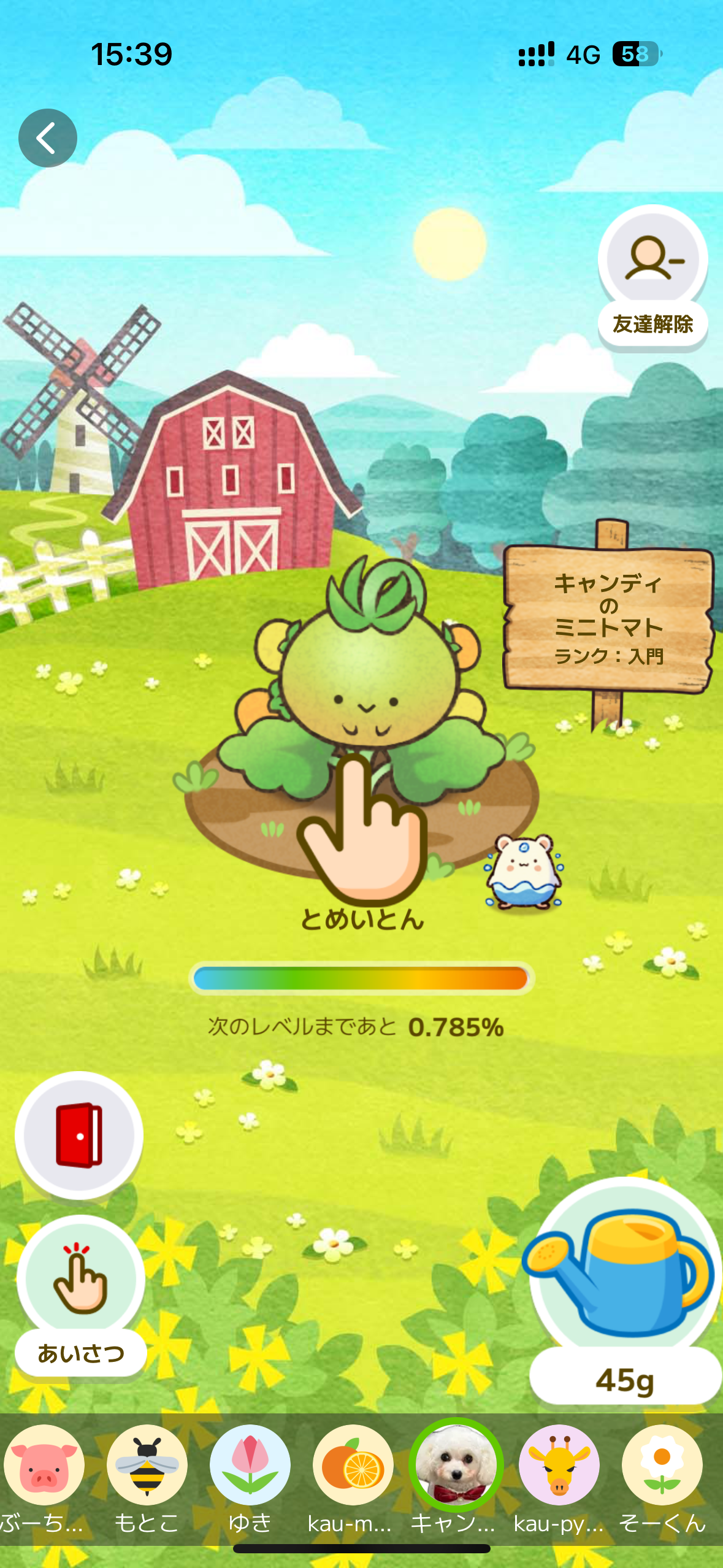Select friend キャン... with dog photo
Viewport: 723px width, 1568px height.
point(456,1466)
